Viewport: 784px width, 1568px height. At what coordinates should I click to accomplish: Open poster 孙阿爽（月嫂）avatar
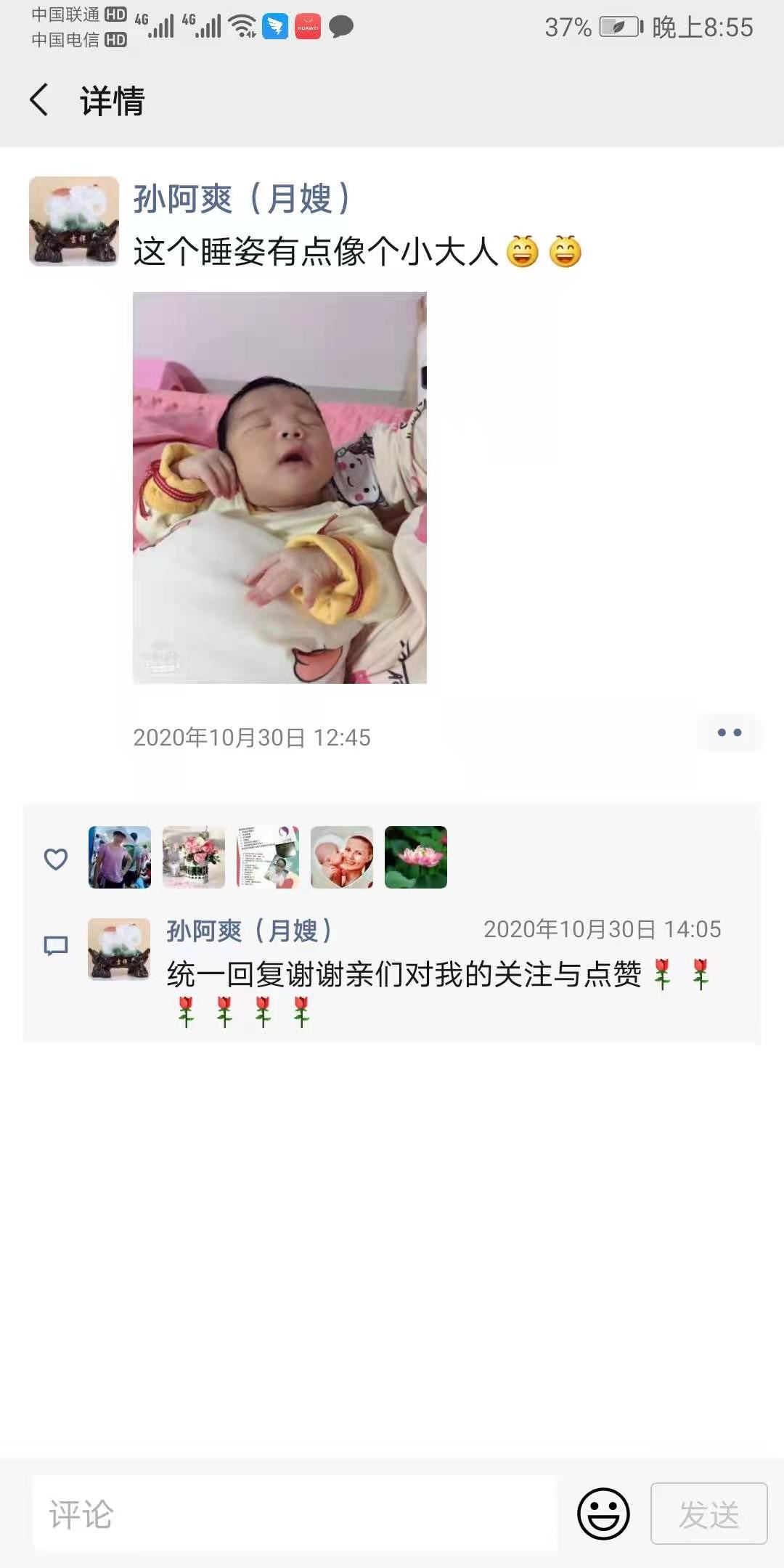click(x=74, y=221)
